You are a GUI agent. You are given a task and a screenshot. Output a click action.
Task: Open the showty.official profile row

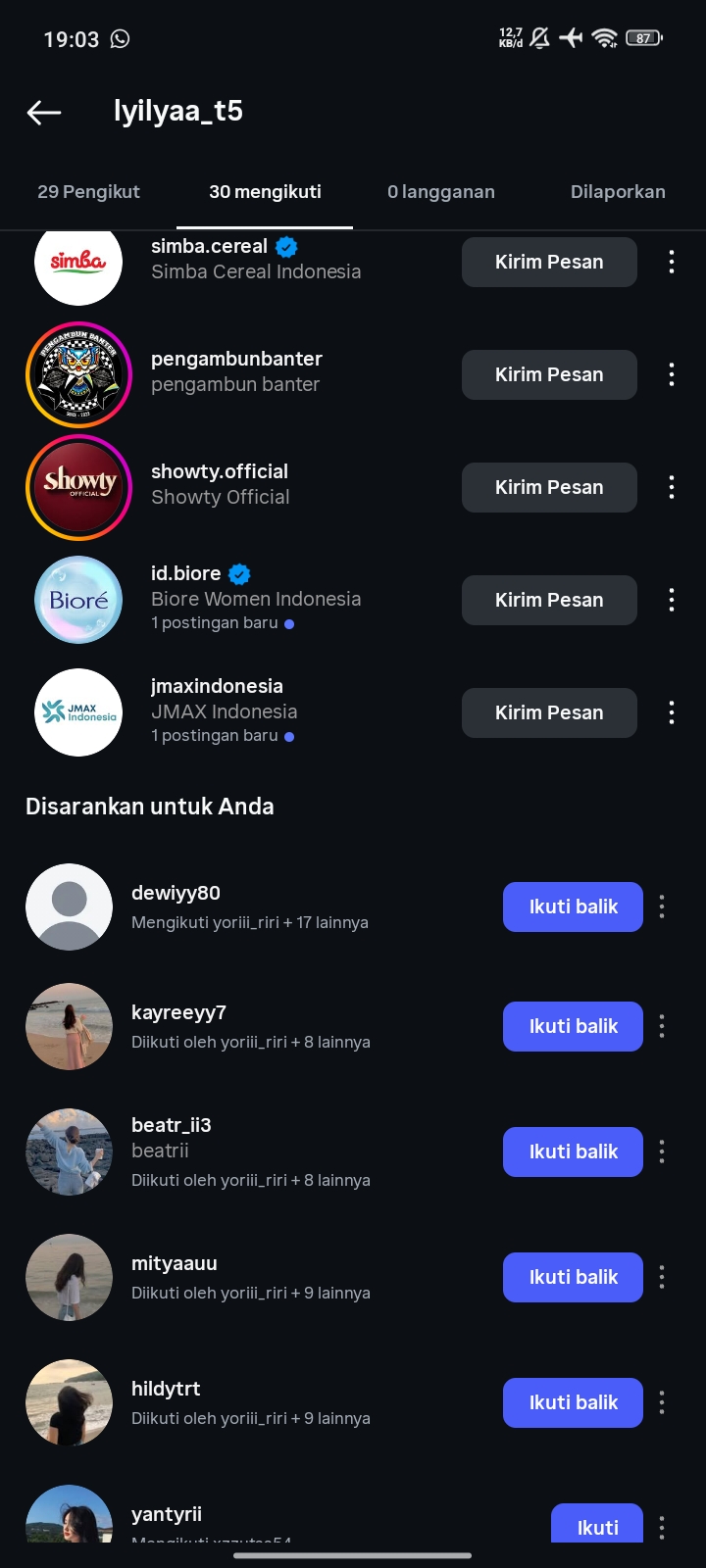point(220,484)
